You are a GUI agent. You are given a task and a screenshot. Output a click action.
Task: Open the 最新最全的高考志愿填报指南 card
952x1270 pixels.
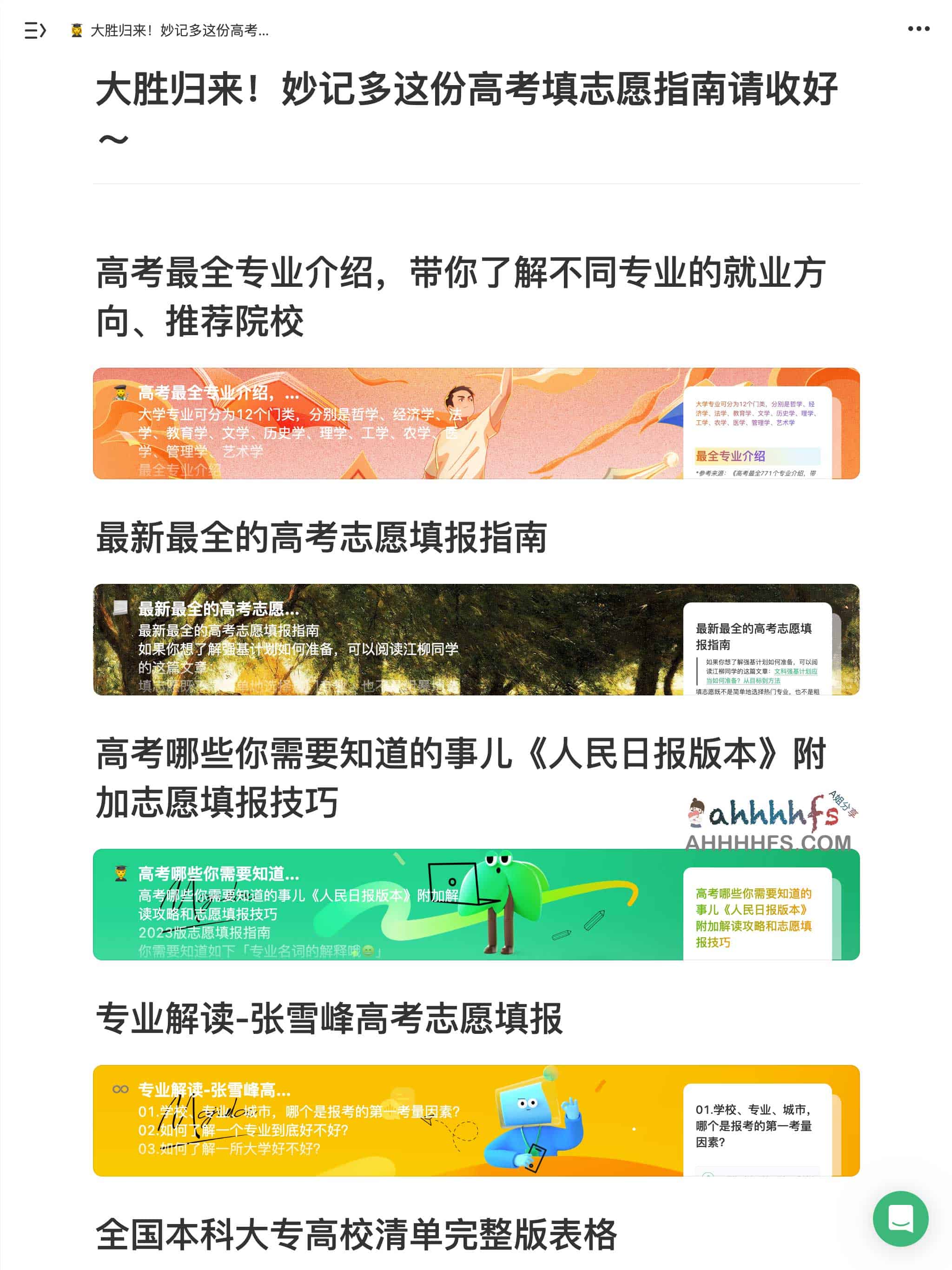pyautogui.click(x=476, y=639)
